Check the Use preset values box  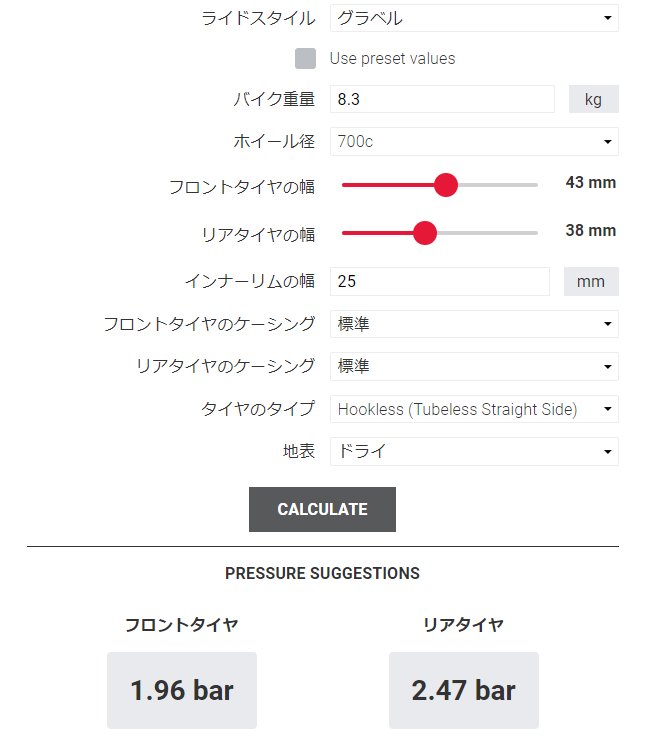tap(306, 58)
